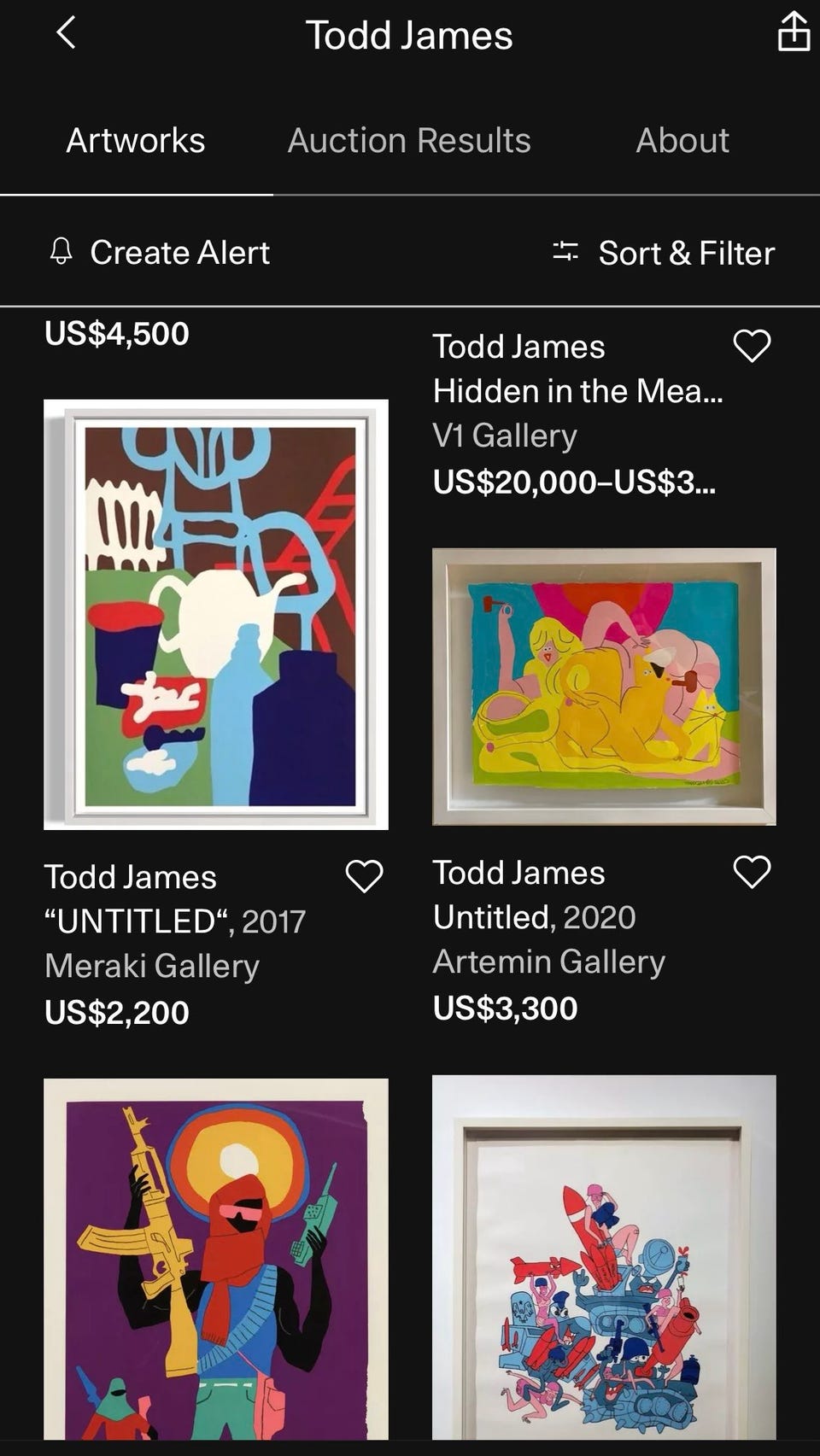Open Meraki Gallery from the listing
The height and width of the screenshot is (1456, 820).
(152, 965)
